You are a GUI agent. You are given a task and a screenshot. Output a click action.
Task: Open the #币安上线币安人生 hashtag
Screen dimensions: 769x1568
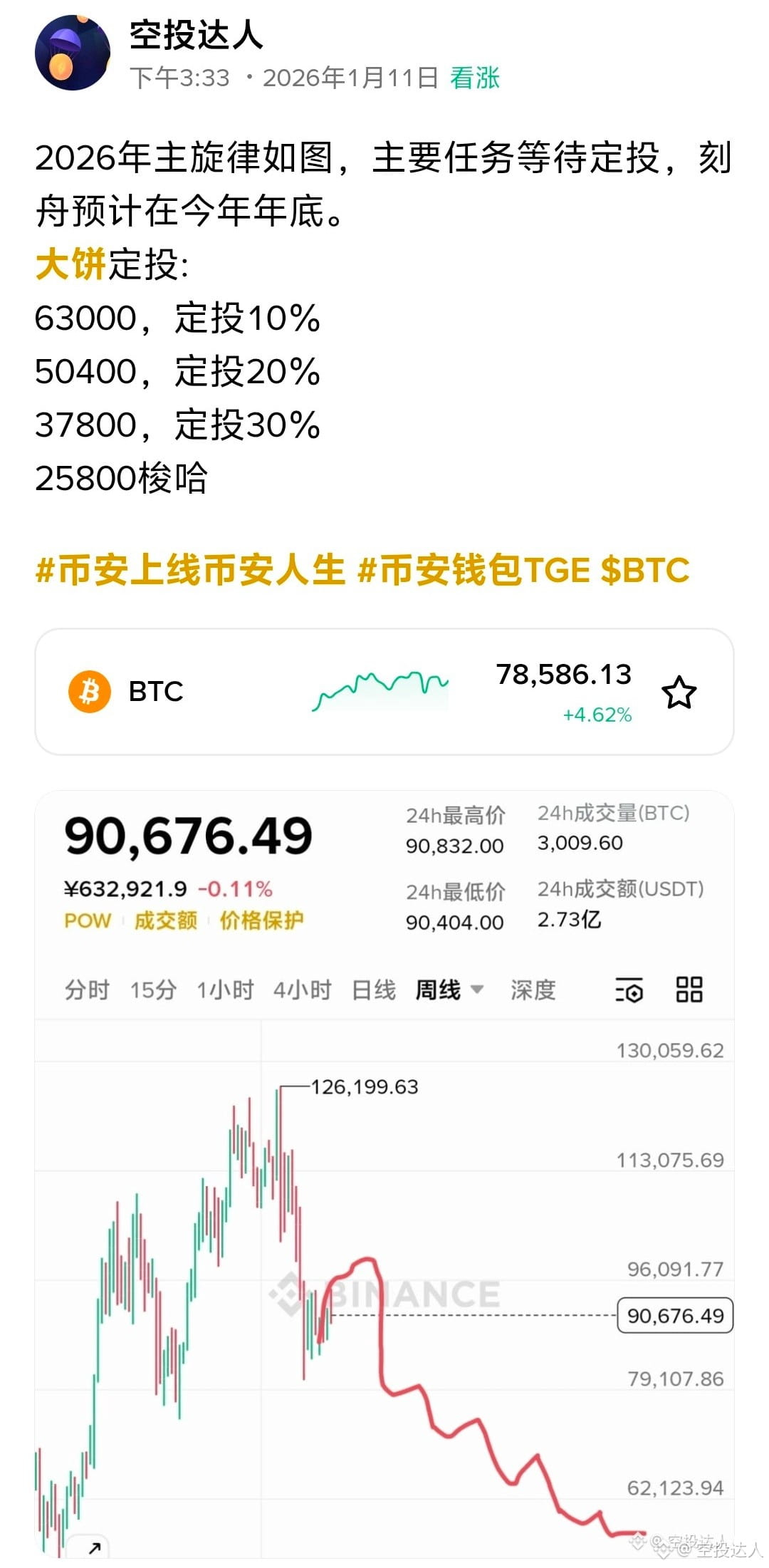pos(190,570)
